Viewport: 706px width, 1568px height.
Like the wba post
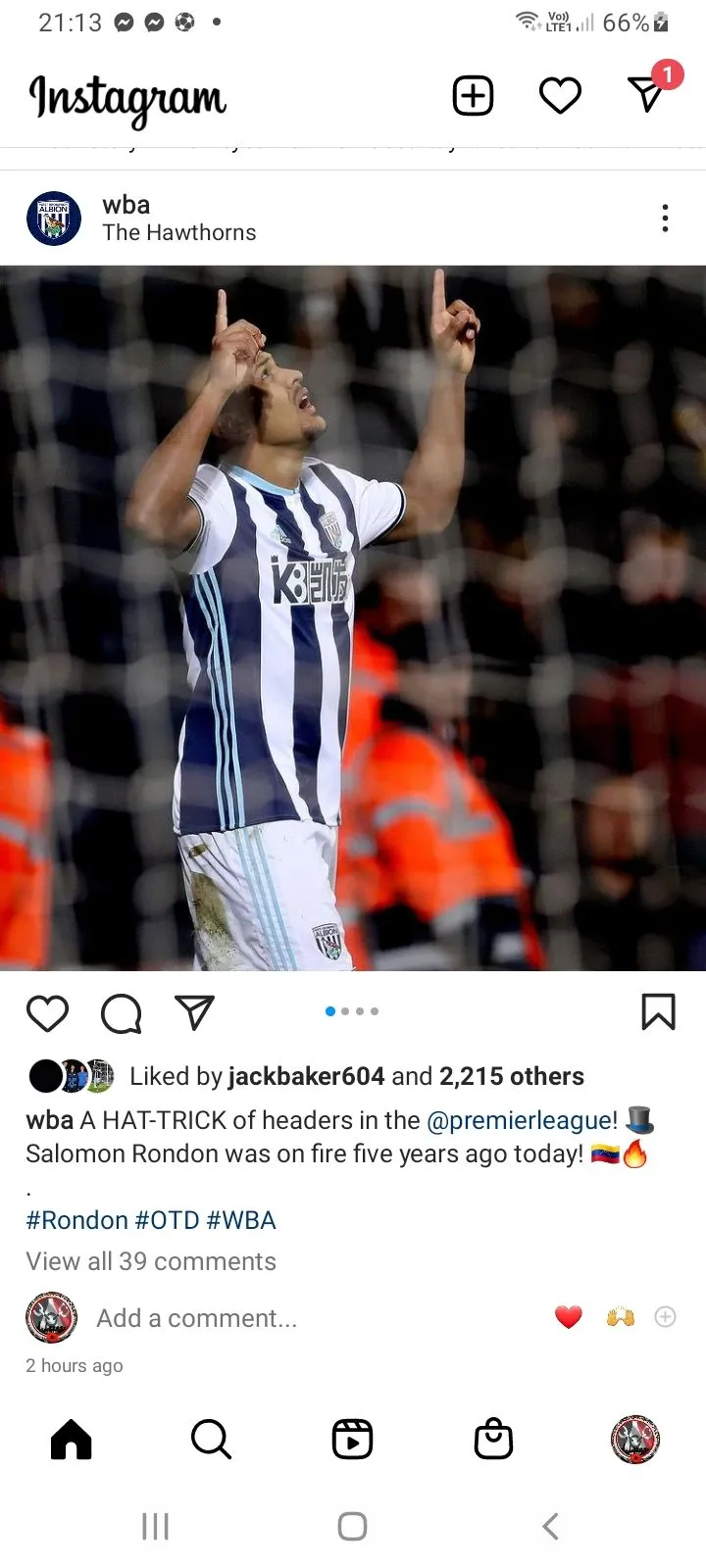click(47, 1013)
